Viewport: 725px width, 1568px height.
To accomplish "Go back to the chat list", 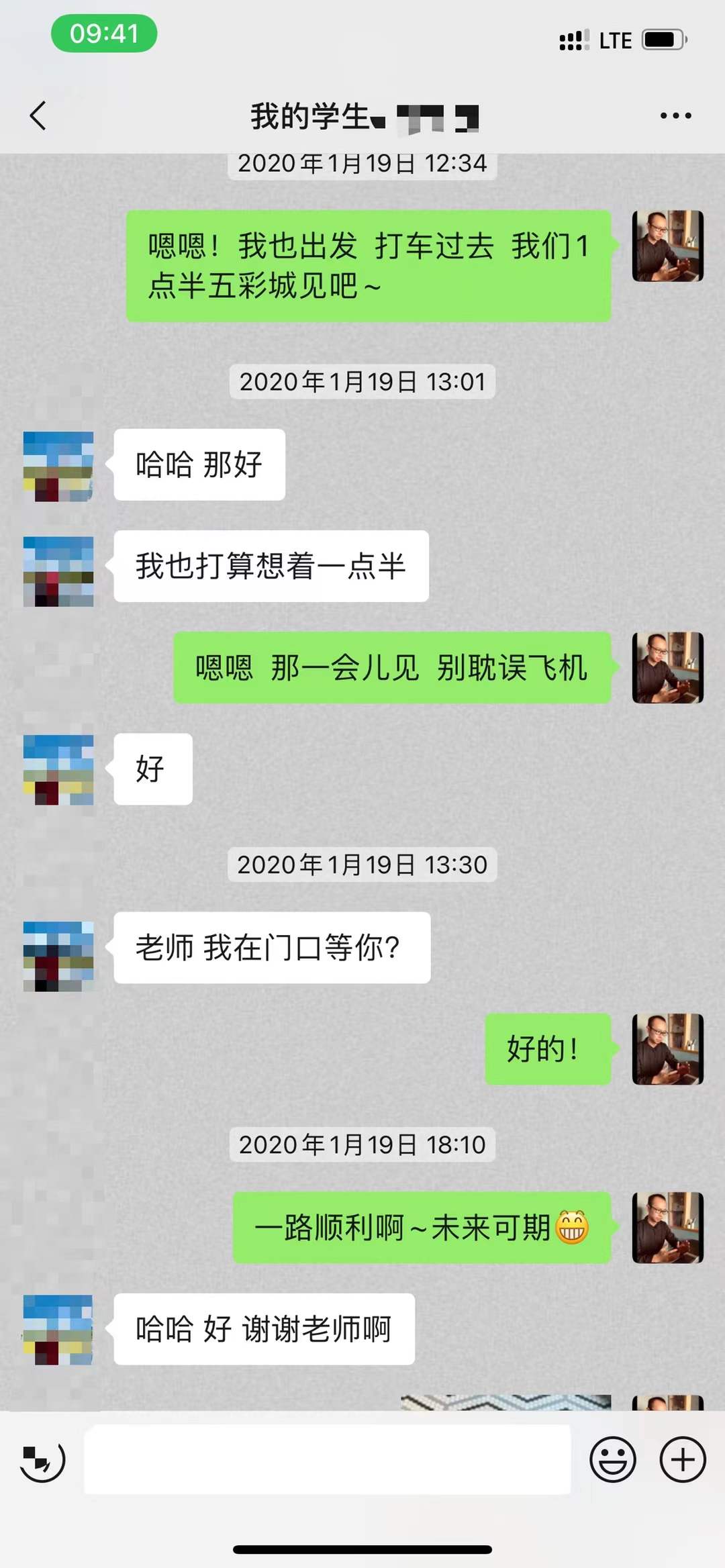I will (39, 115).
